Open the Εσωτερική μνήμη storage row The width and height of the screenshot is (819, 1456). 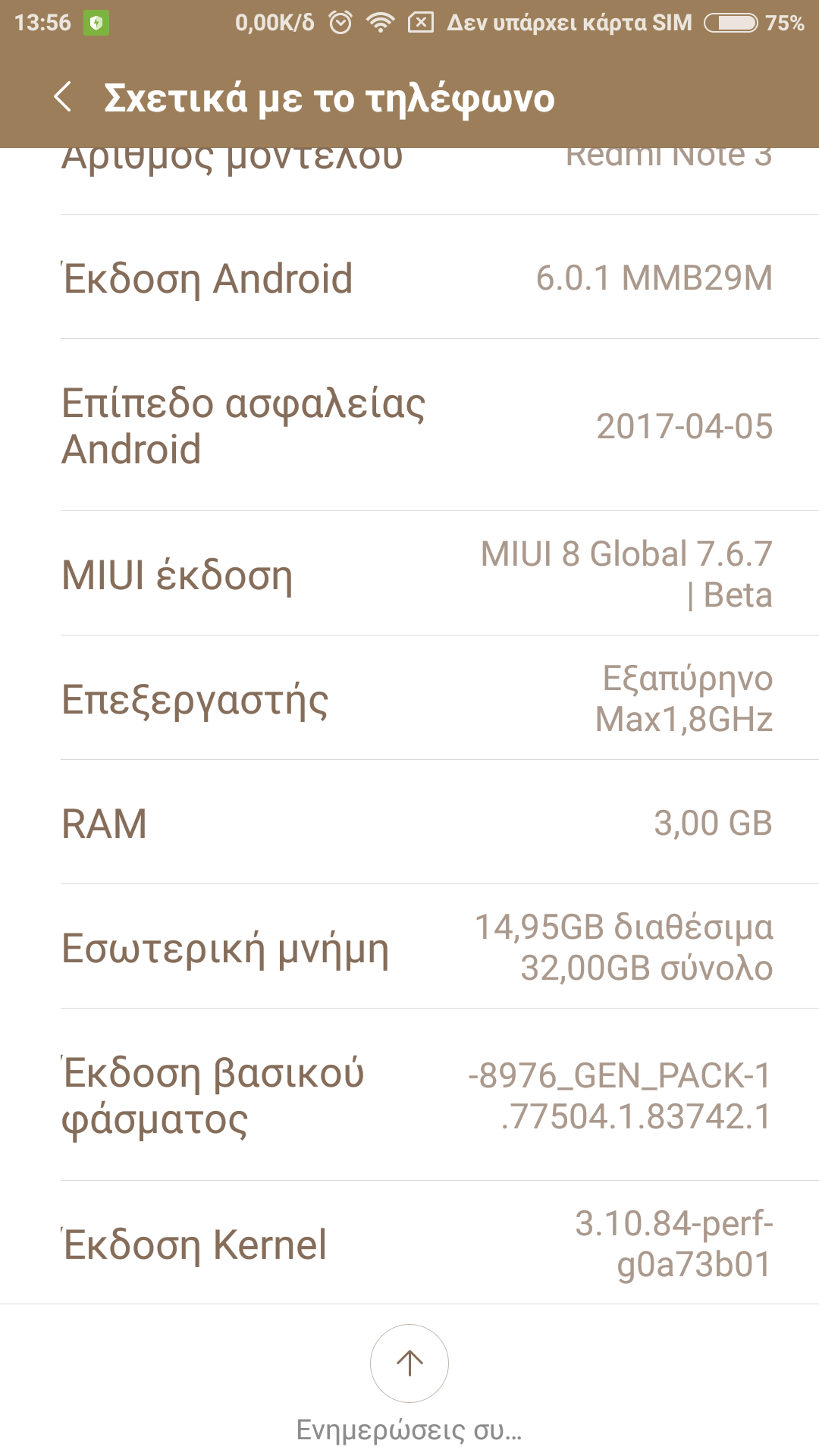[409, 947]
